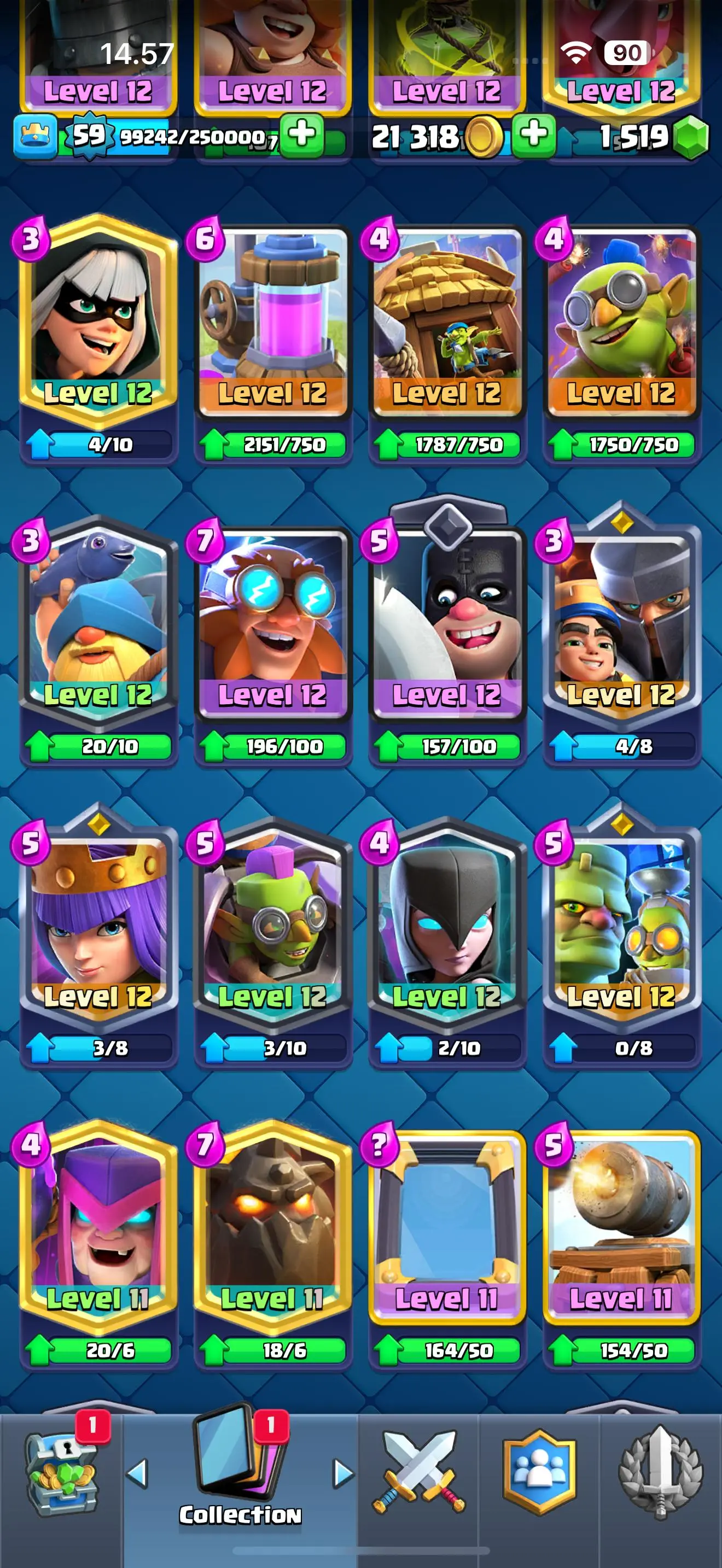Go to the Events sword tab

pyautogui.click(x=660, y=1473)
